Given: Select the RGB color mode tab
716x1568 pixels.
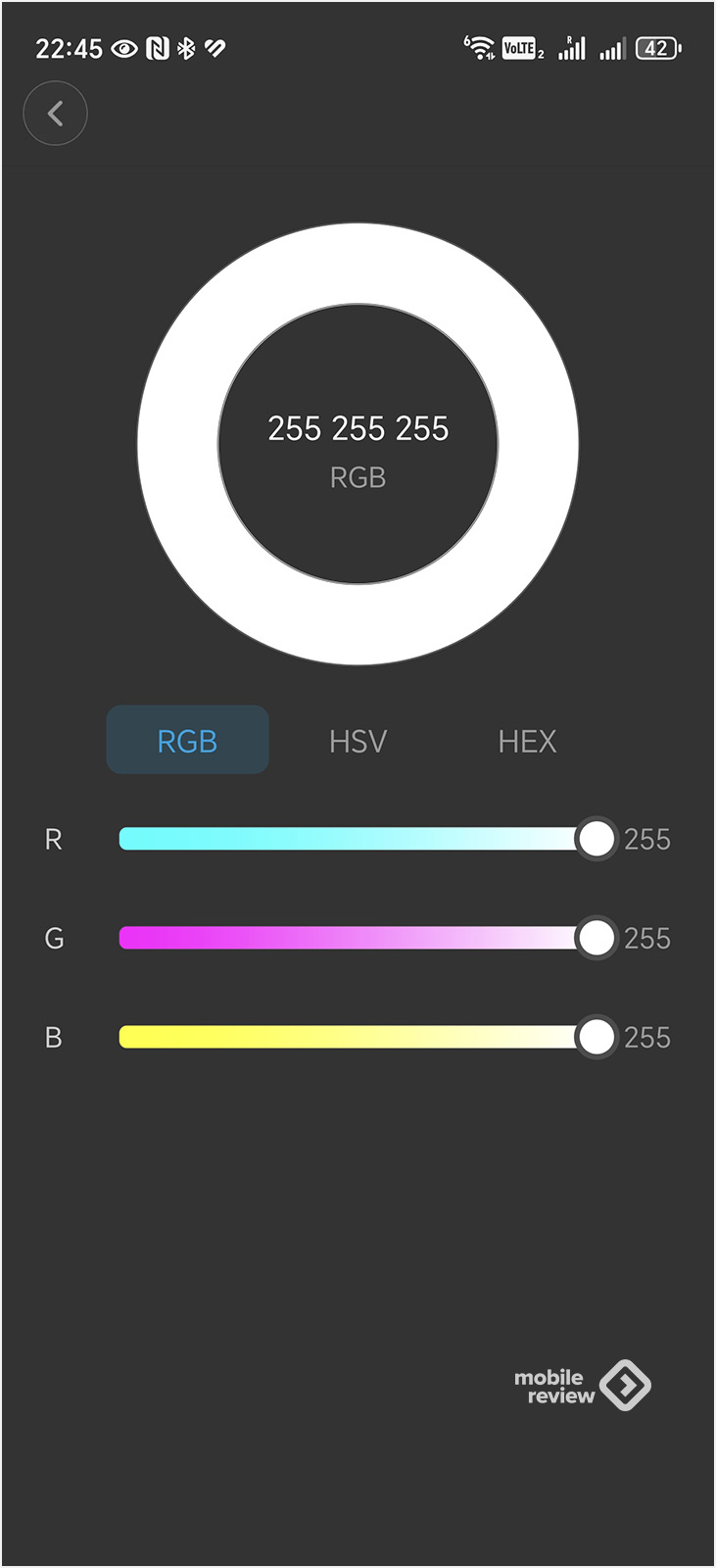Looking at the screenshot, I should (187, 740).
